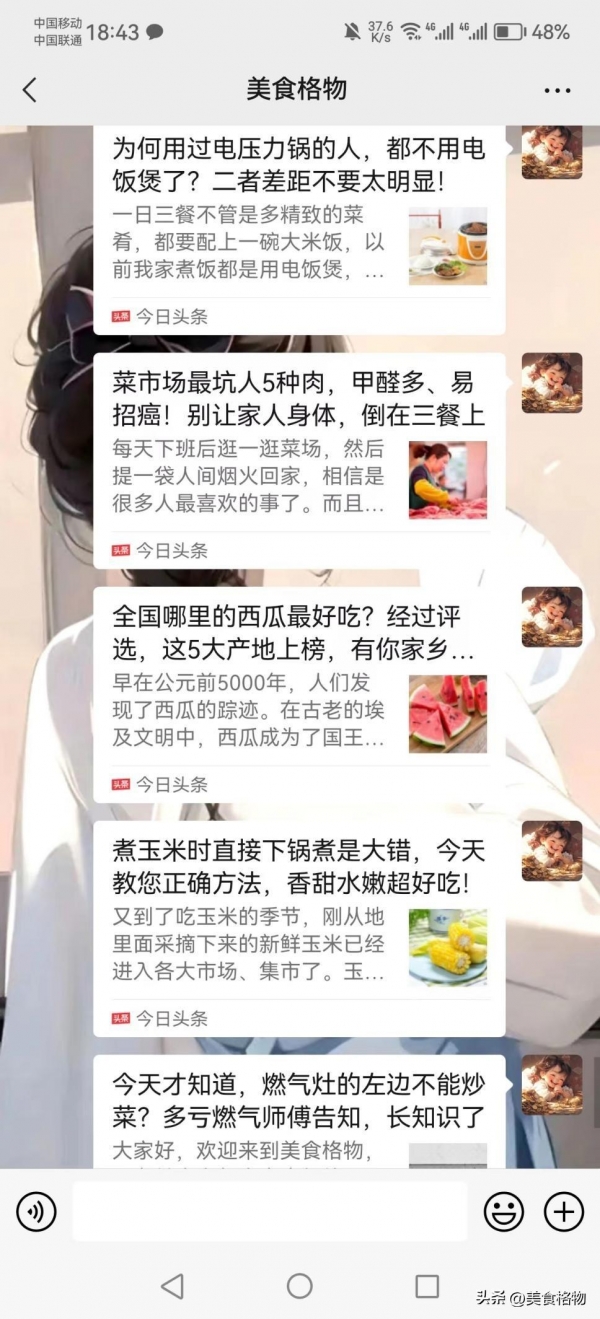Open the plus attachment menu
This screenshot has width=600, height=1319.
tap(563, 1212)
